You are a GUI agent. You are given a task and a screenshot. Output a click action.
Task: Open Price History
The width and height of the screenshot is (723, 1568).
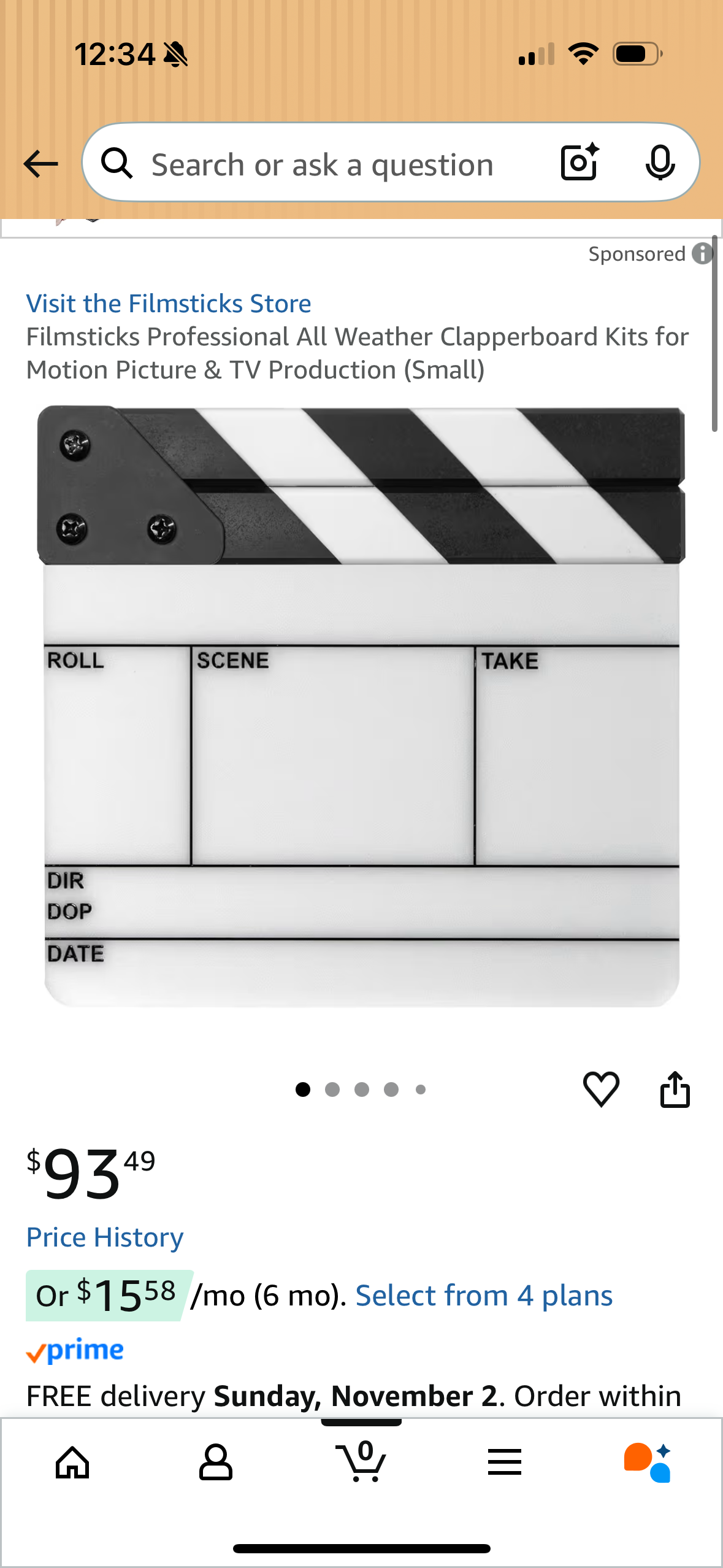click(105, 1237)
